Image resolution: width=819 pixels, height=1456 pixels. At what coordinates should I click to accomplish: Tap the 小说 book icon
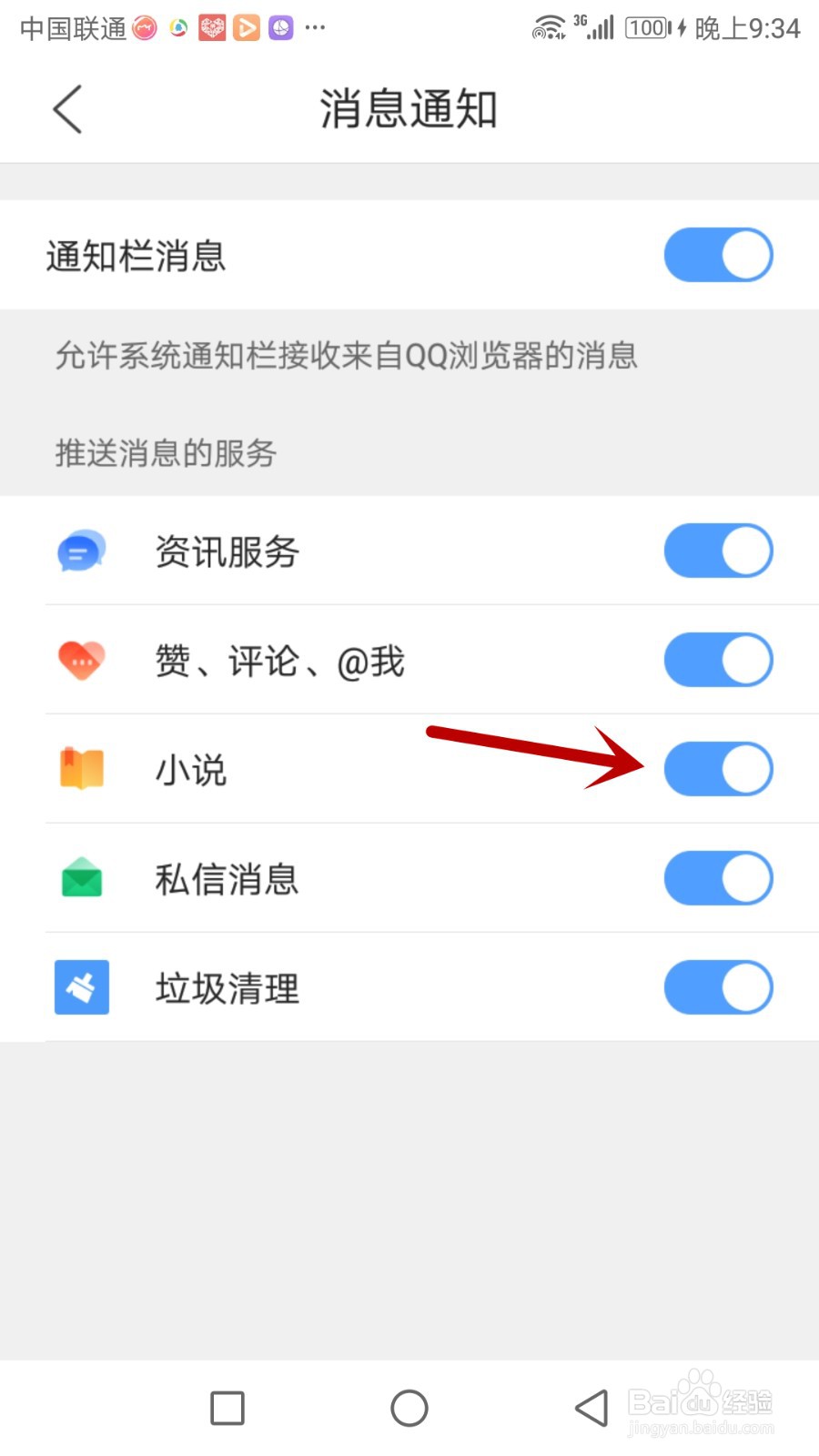[x=81, y=769]
